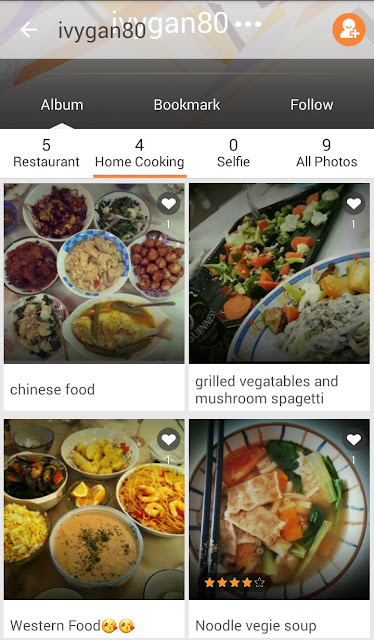Open the chinese food photo

click(x=94, y=273)
